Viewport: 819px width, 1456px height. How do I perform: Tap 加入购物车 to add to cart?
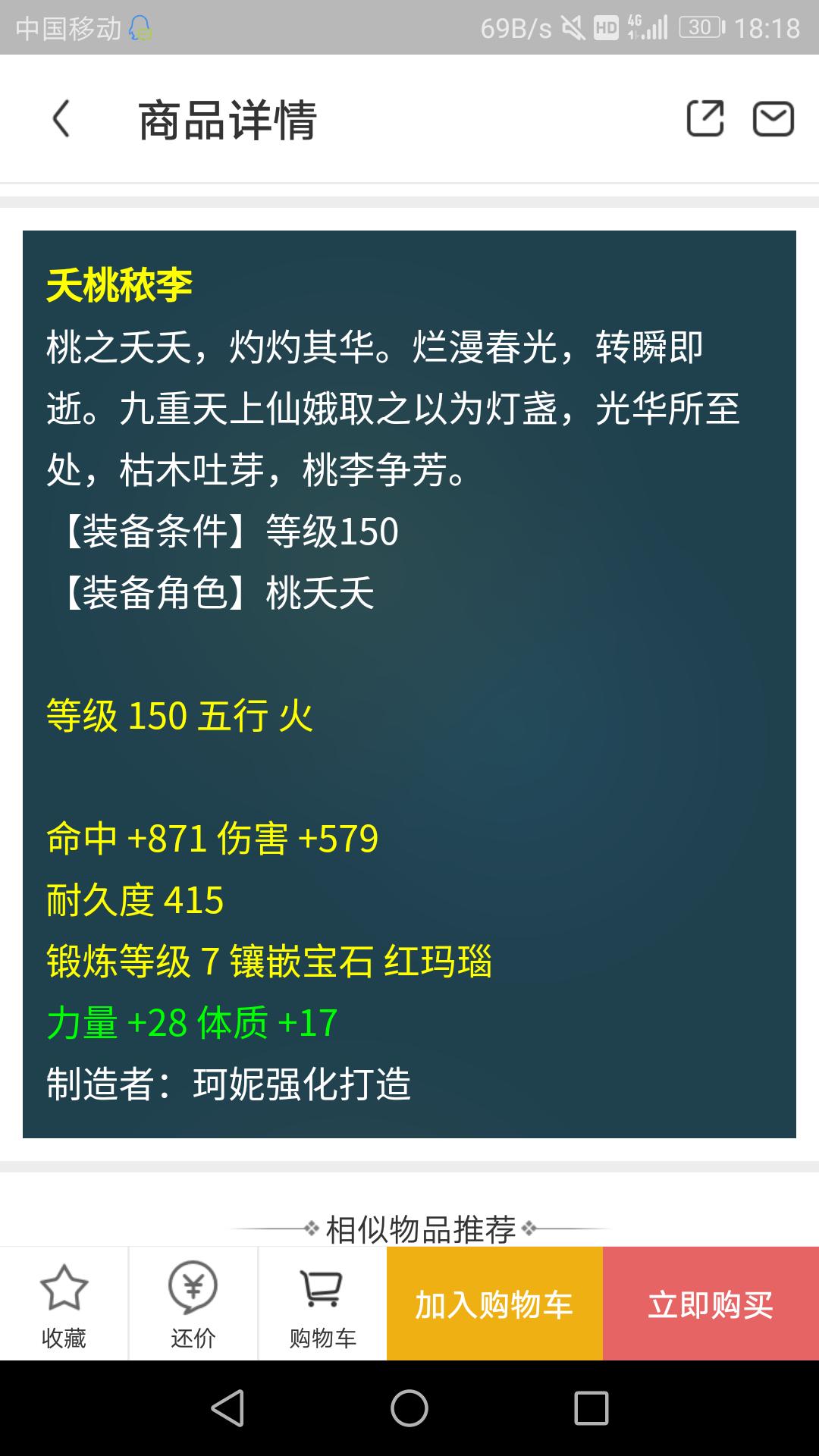494,1305
